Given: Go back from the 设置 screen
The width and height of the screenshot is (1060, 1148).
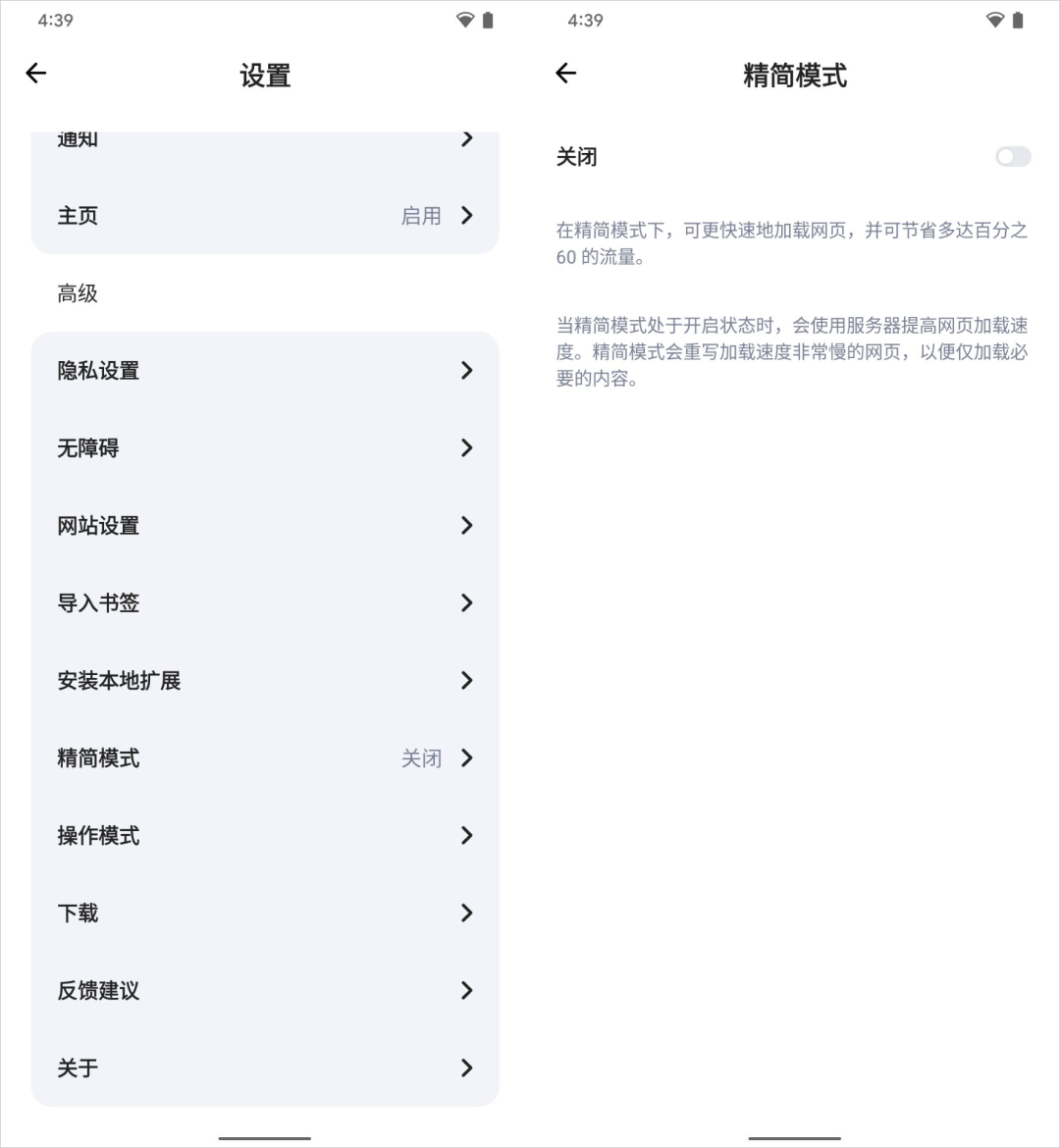Looking at the screenshot, I should 36,74.
